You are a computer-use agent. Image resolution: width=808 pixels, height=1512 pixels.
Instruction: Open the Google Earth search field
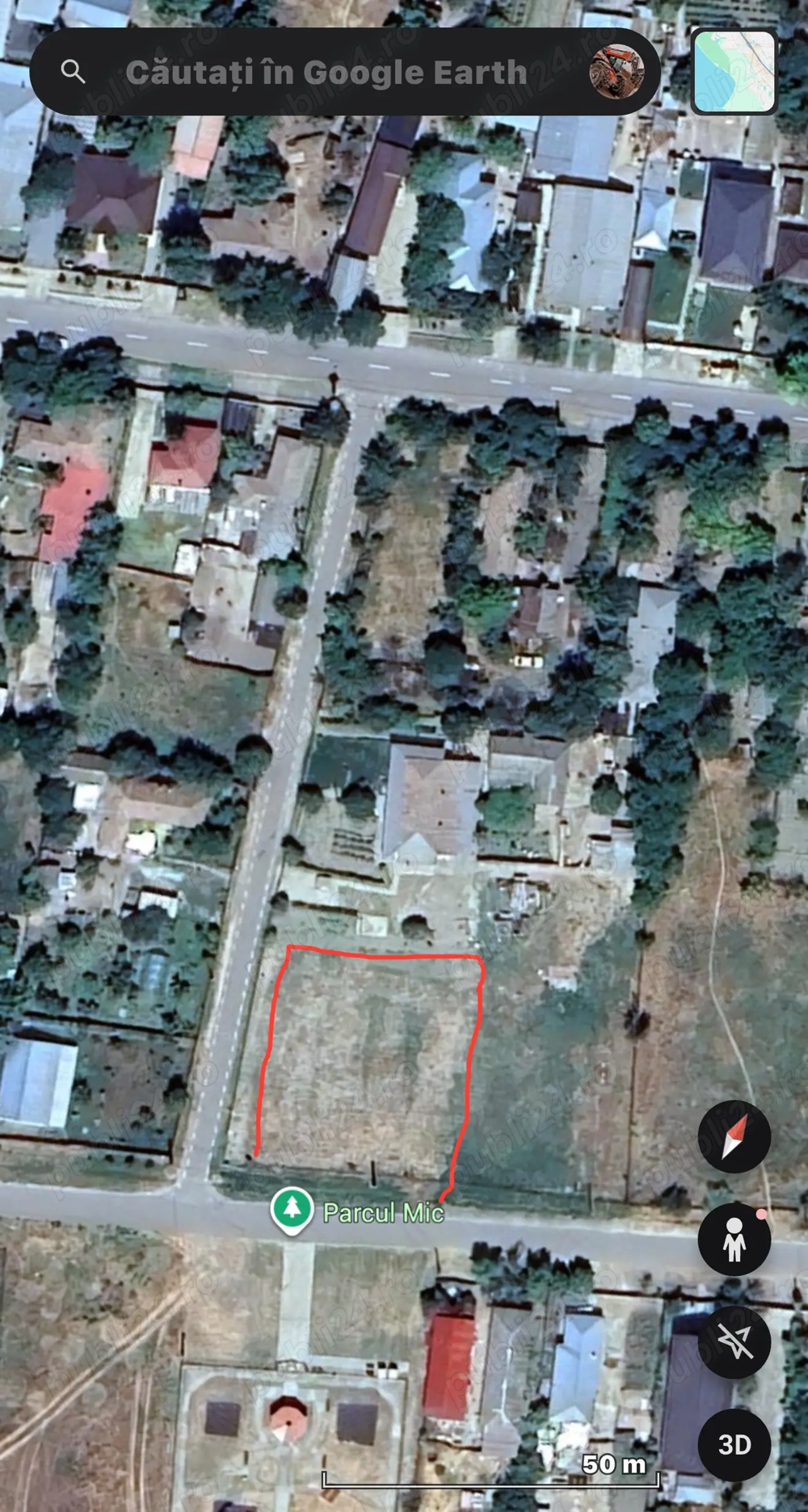point(323,73)
